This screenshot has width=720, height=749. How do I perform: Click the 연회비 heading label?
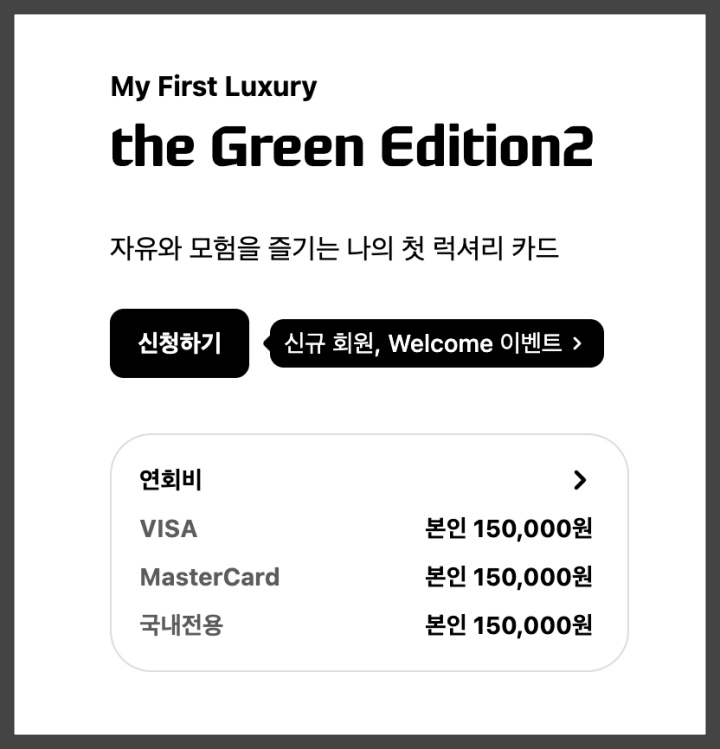(x=171, y=480)
